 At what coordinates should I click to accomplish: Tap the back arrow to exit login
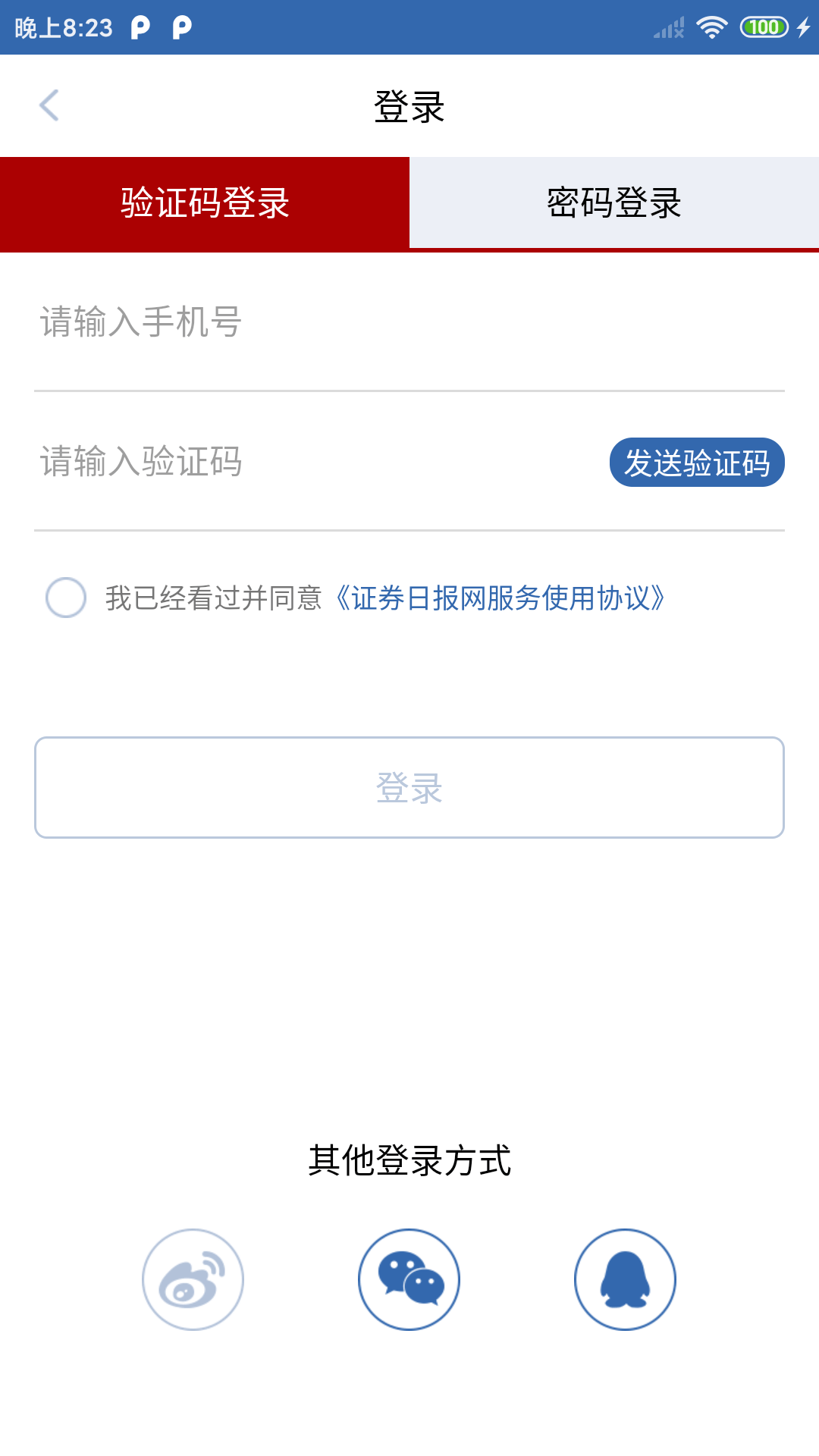click(50, 105)
